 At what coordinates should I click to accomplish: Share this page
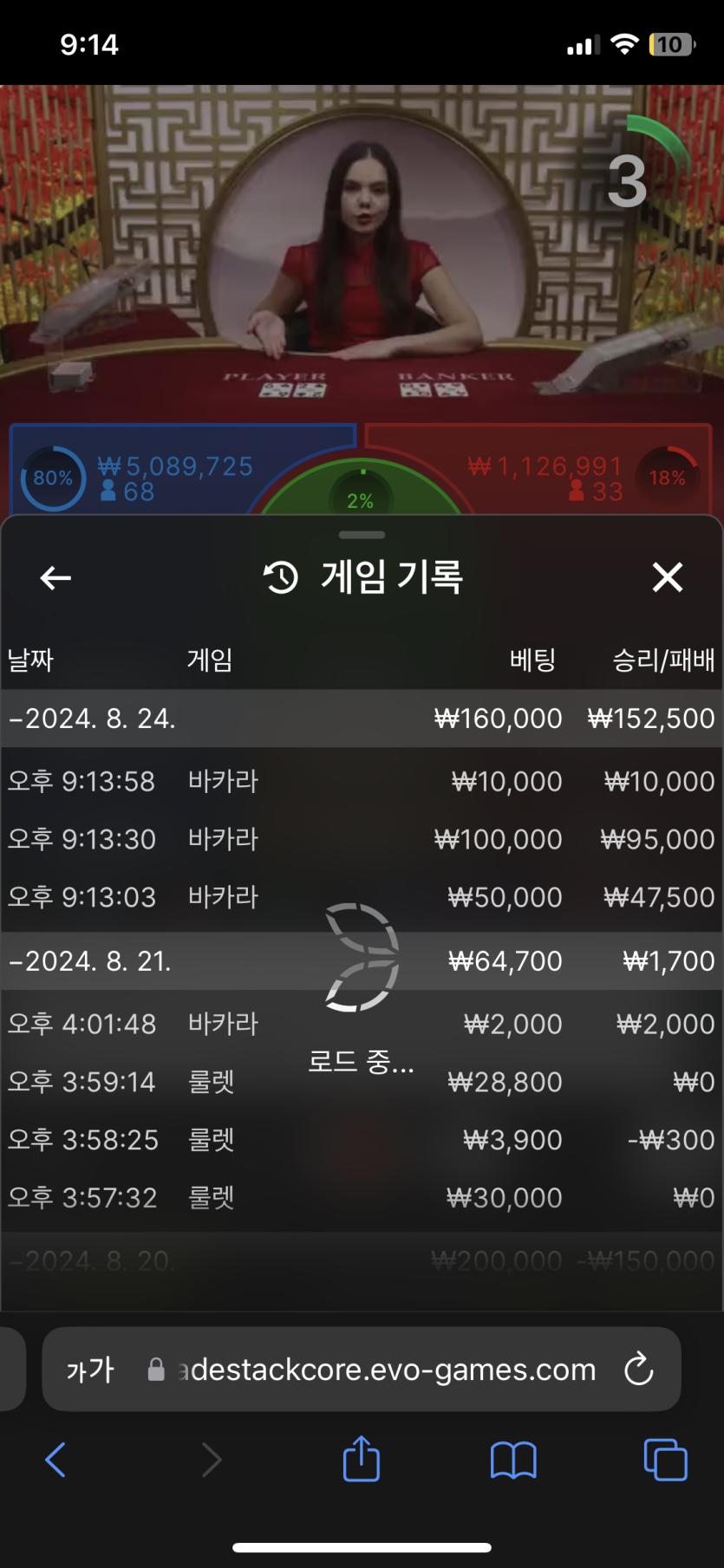(362, 1460)
